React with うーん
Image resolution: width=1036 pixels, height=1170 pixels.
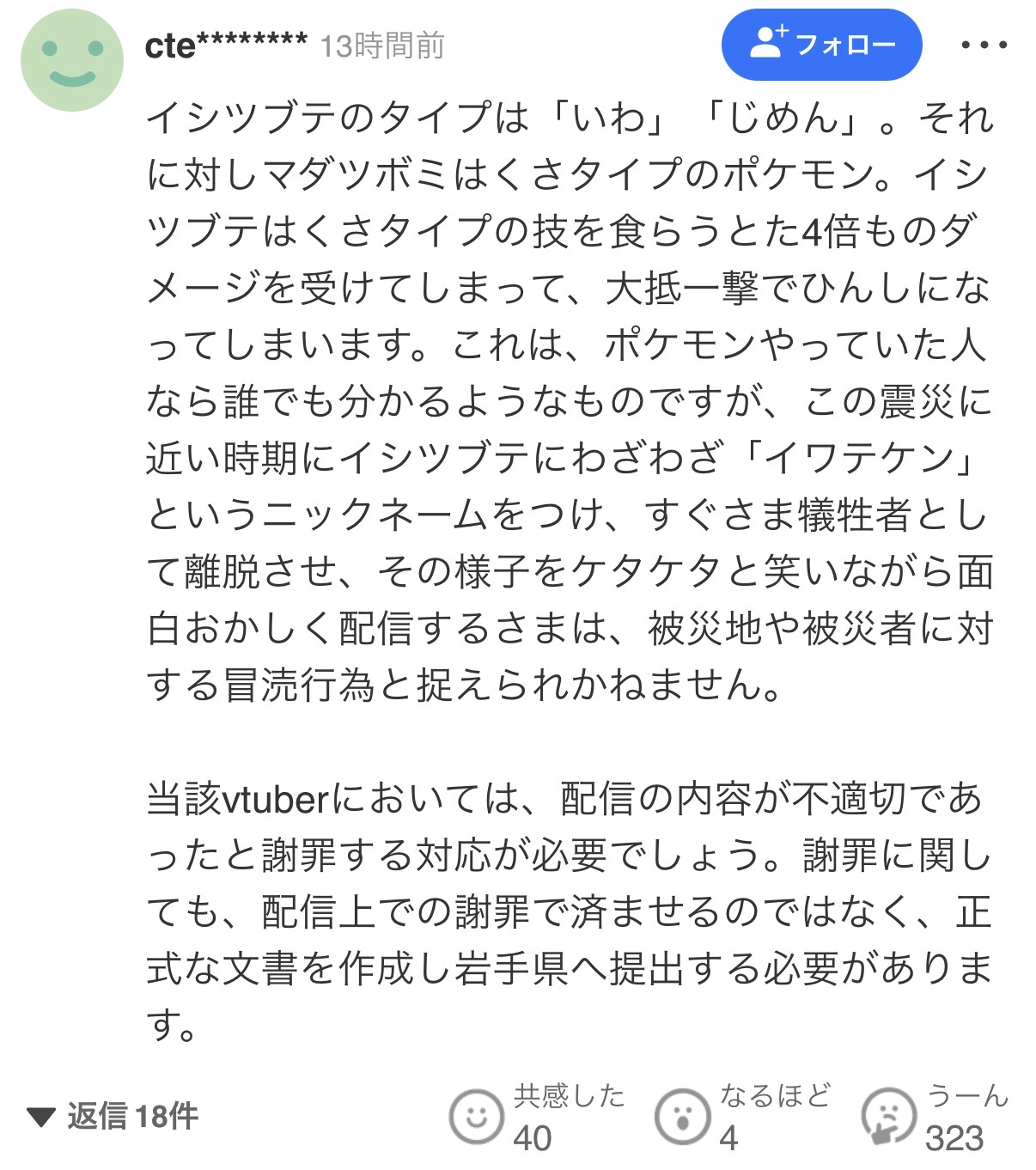pyautogui.click(x=889, y=1117)
